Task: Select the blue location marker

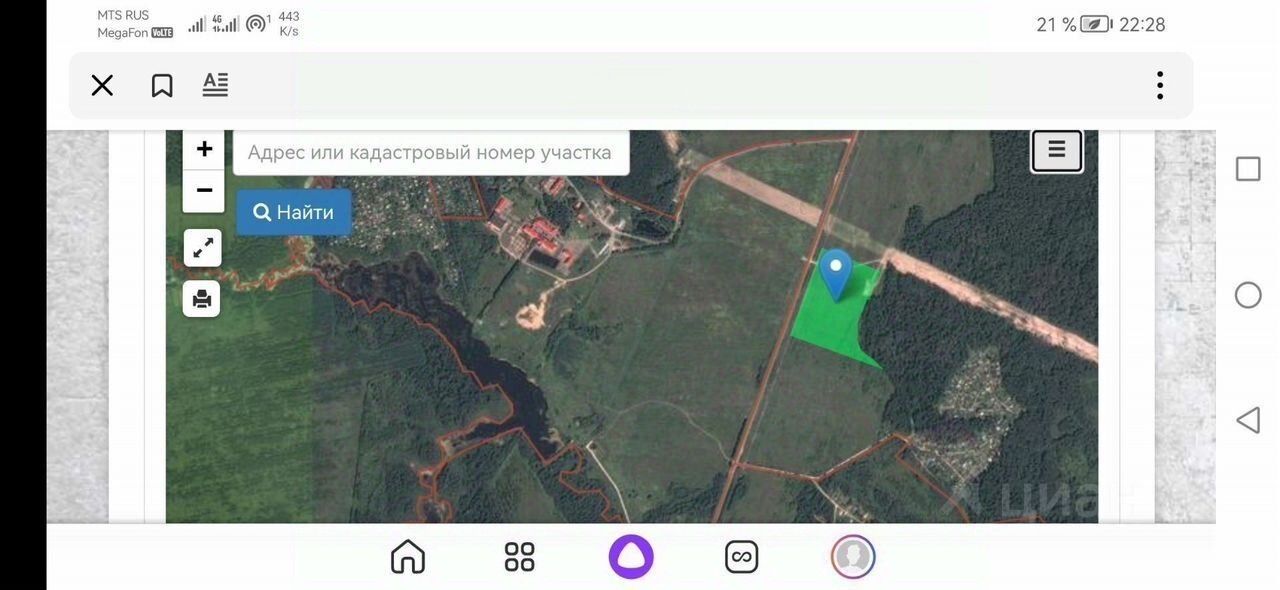Action: click(x=835, y=270)
